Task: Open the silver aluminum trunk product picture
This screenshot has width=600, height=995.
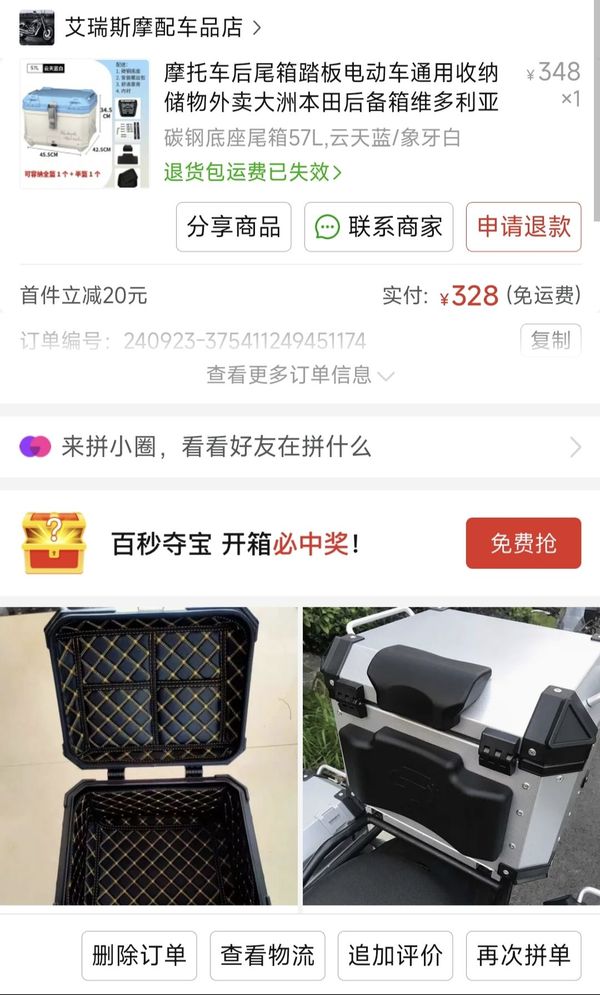Action: [x=451, y=755]
